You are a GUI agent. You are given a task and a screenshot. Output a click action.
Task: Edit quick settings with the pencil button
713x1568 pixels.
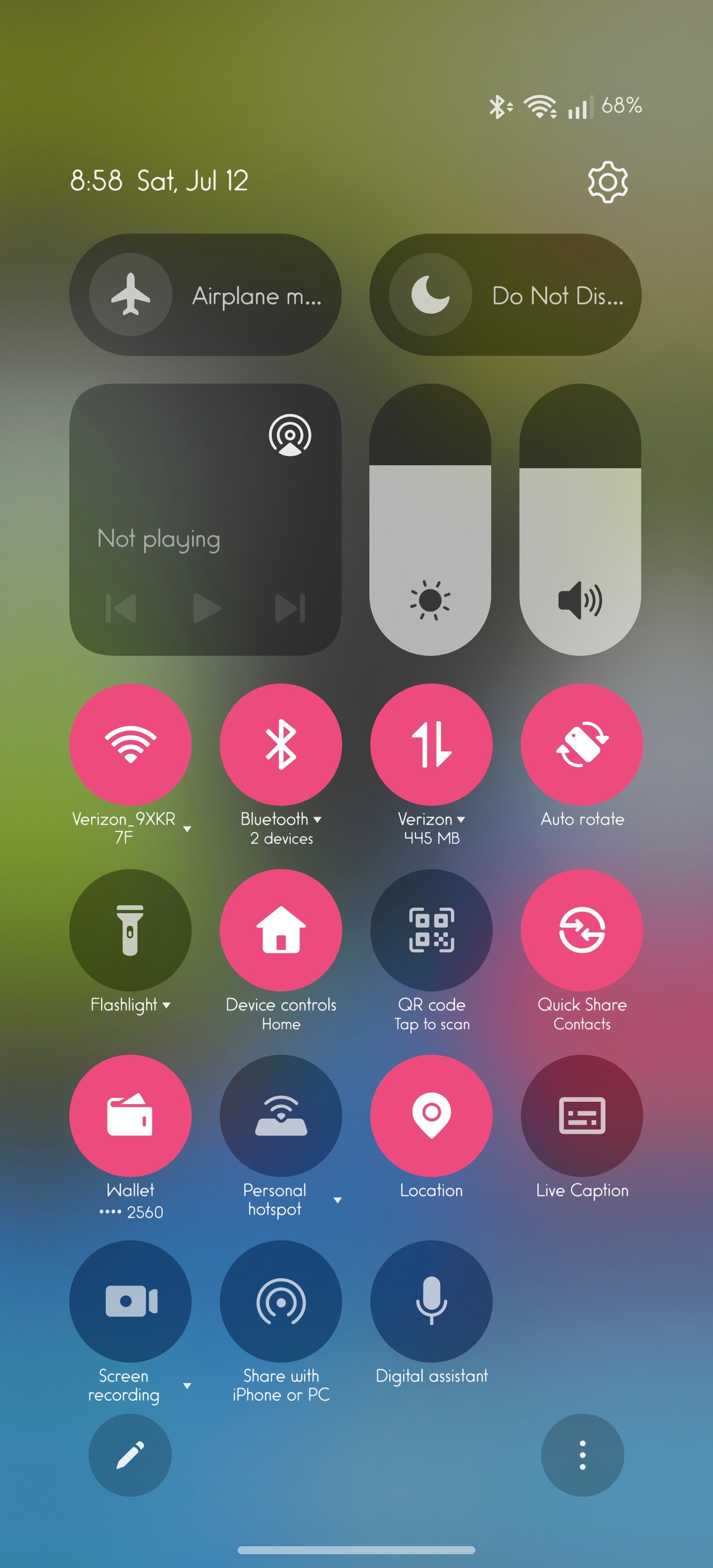[x=130, y=1455]
